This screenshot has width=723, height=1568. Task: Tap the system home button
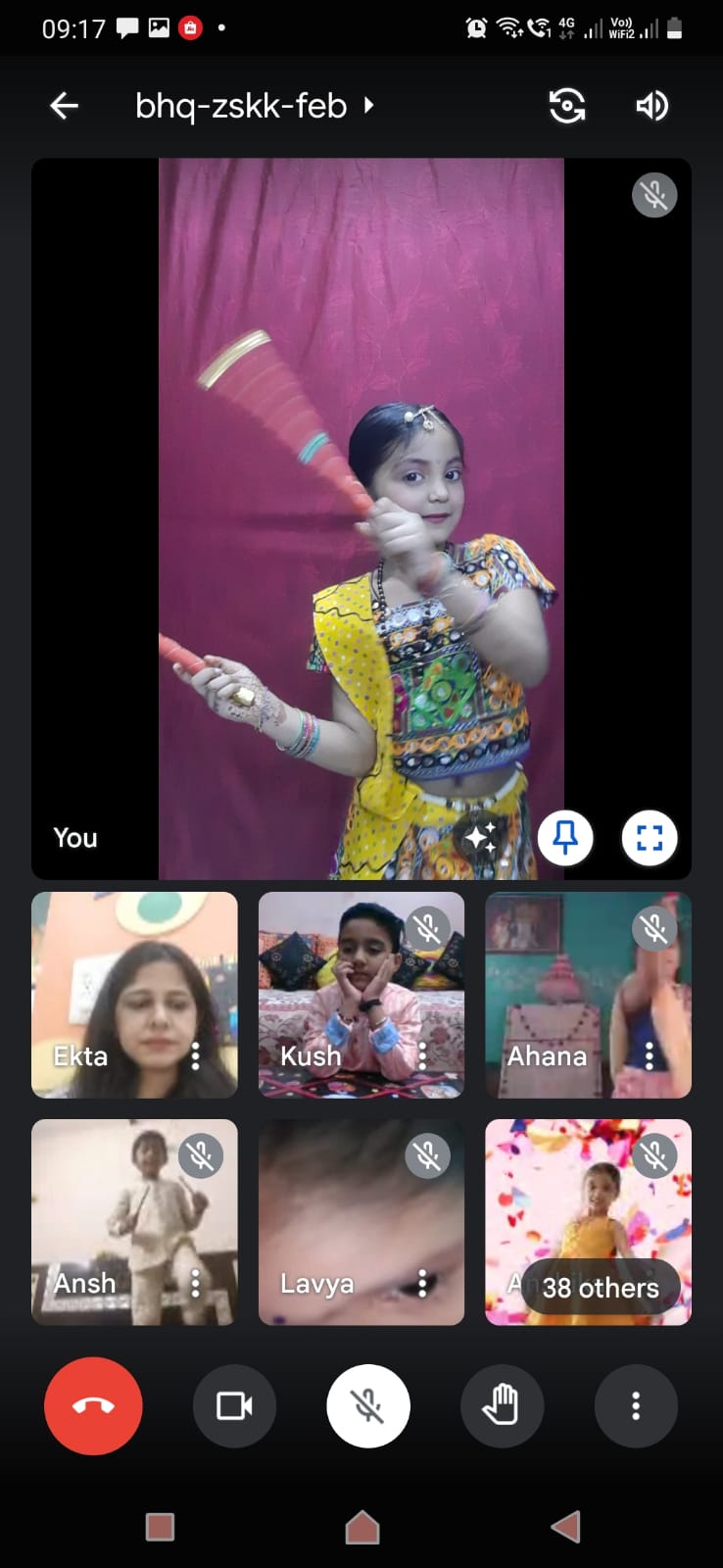pos(362,1527)
